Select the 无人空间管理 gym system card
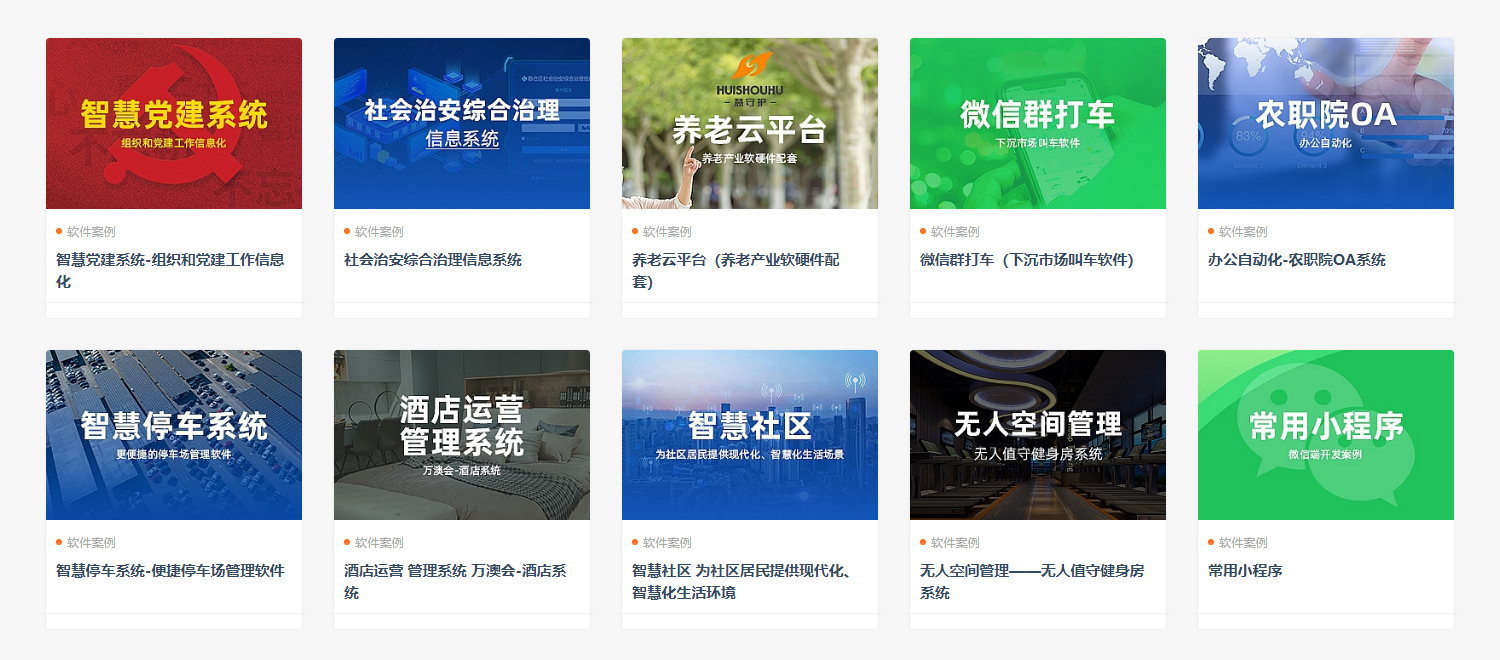1500x660 pixels. 1038,435
